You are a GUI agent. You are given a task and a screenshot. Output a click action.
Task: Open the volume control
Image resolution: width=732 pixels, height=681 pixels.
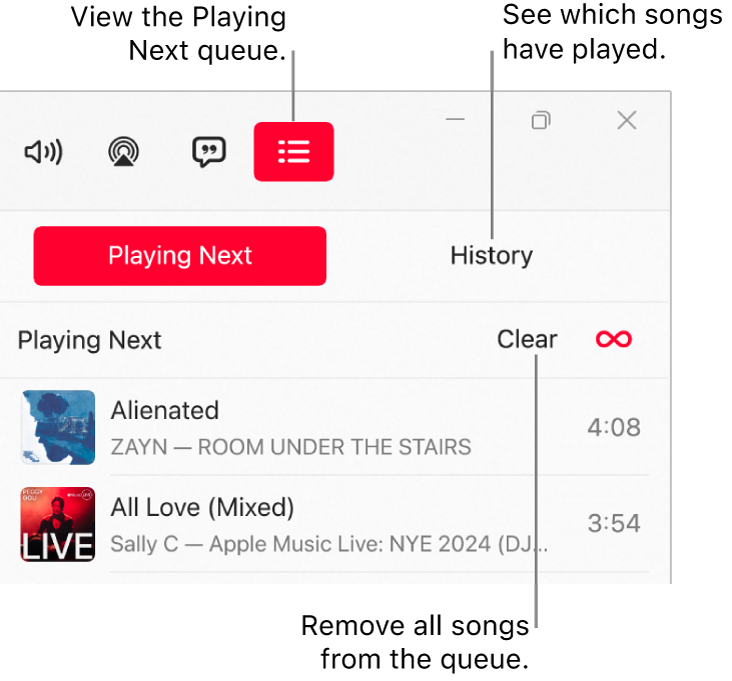(43, 152)
